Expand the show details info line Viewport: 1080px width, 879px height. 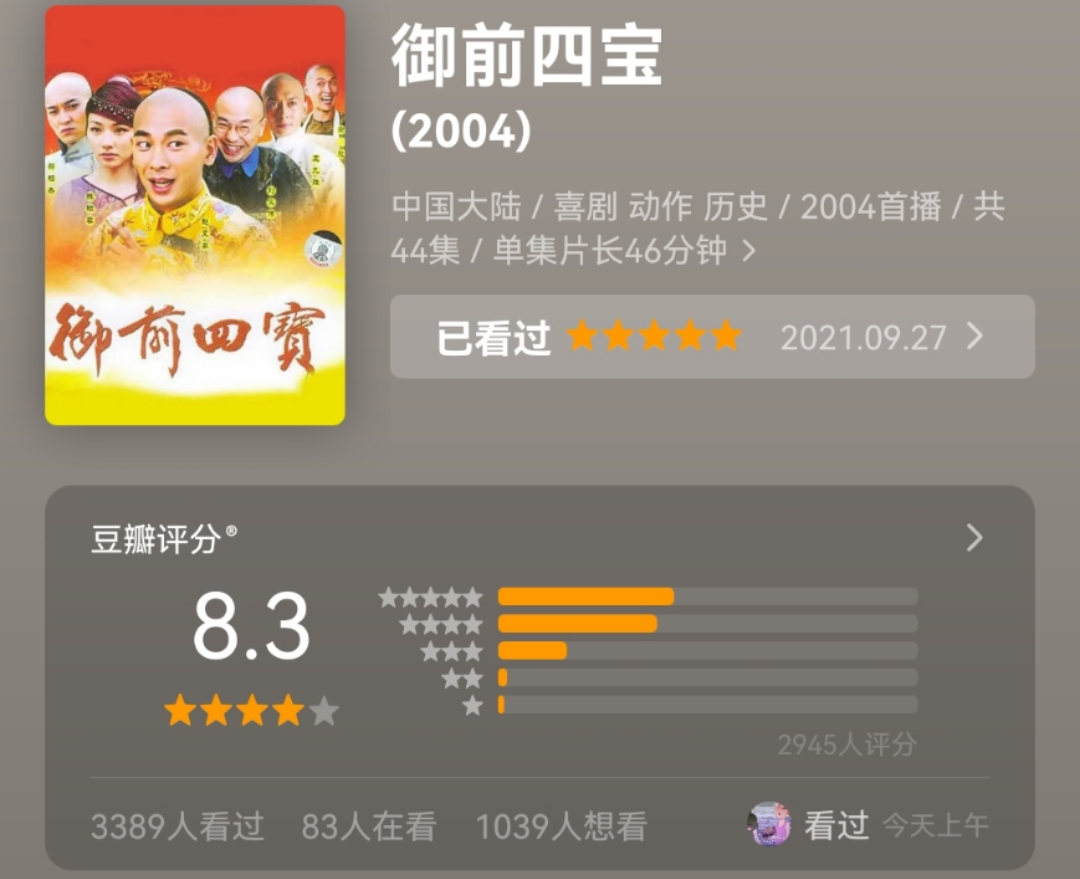748,251
